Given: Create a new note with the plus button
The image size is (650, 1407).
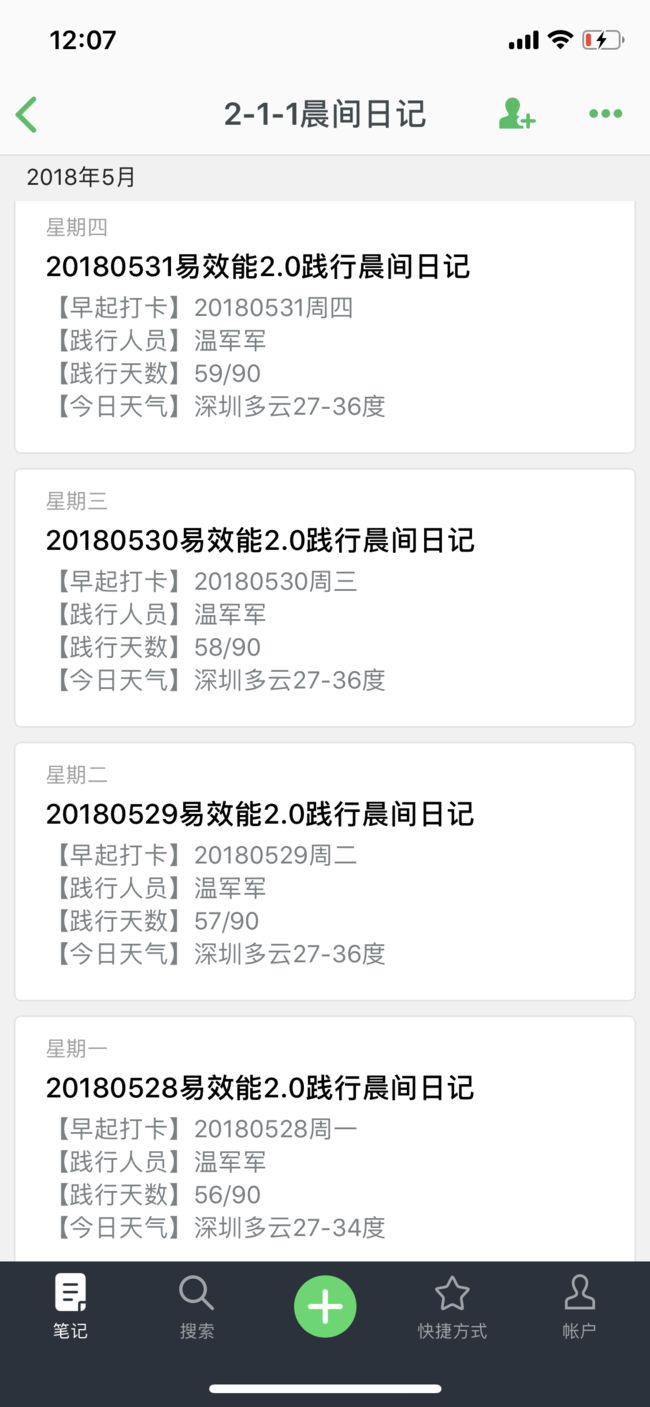Looking at the screenshot, I should [x=325, y=1306].
